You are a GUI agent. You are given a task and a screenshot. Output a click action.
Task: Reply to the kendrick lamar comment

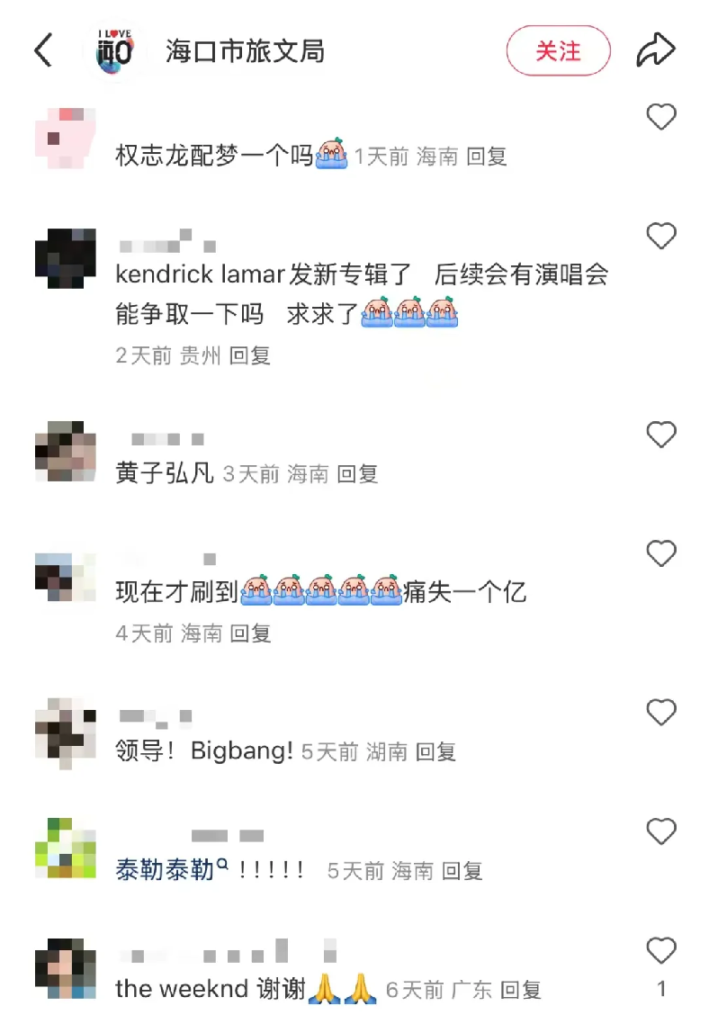pyautogui.click(x=250, y=355)
